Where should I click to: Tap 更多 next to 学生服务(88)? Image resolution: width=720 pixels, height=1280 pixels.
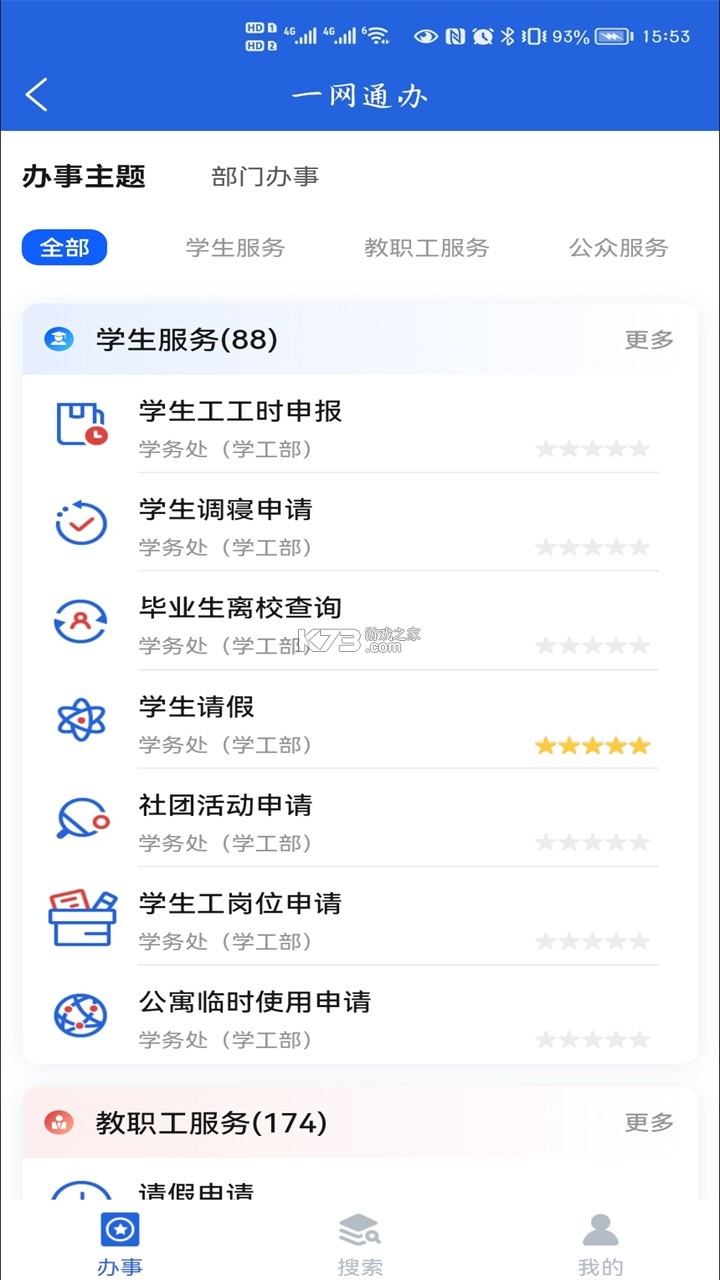click(x=649, y=340)
